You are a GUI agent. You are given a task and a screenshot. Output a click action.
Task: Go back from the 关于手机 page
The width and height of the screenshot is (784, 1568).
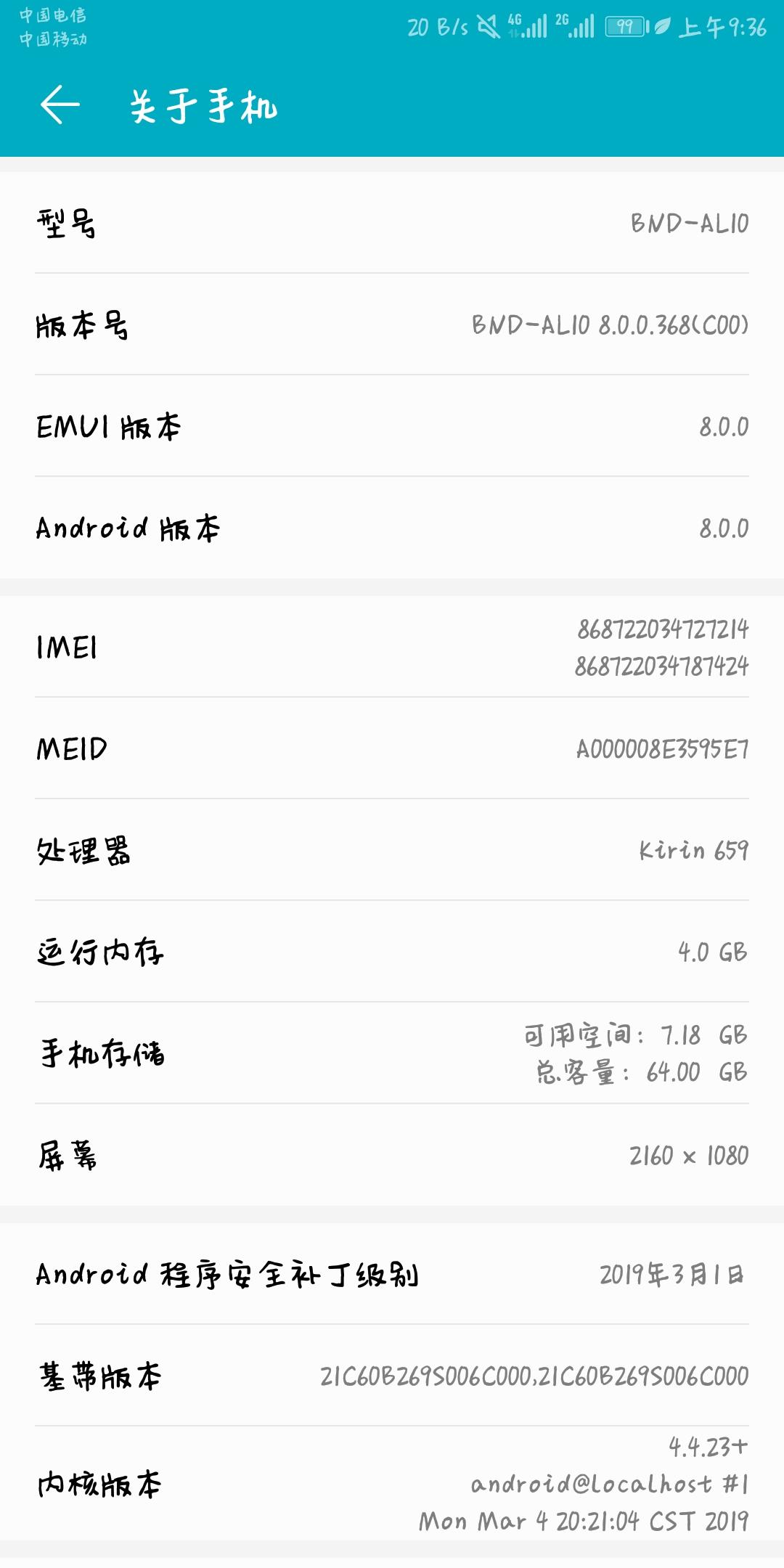[60, 105]
